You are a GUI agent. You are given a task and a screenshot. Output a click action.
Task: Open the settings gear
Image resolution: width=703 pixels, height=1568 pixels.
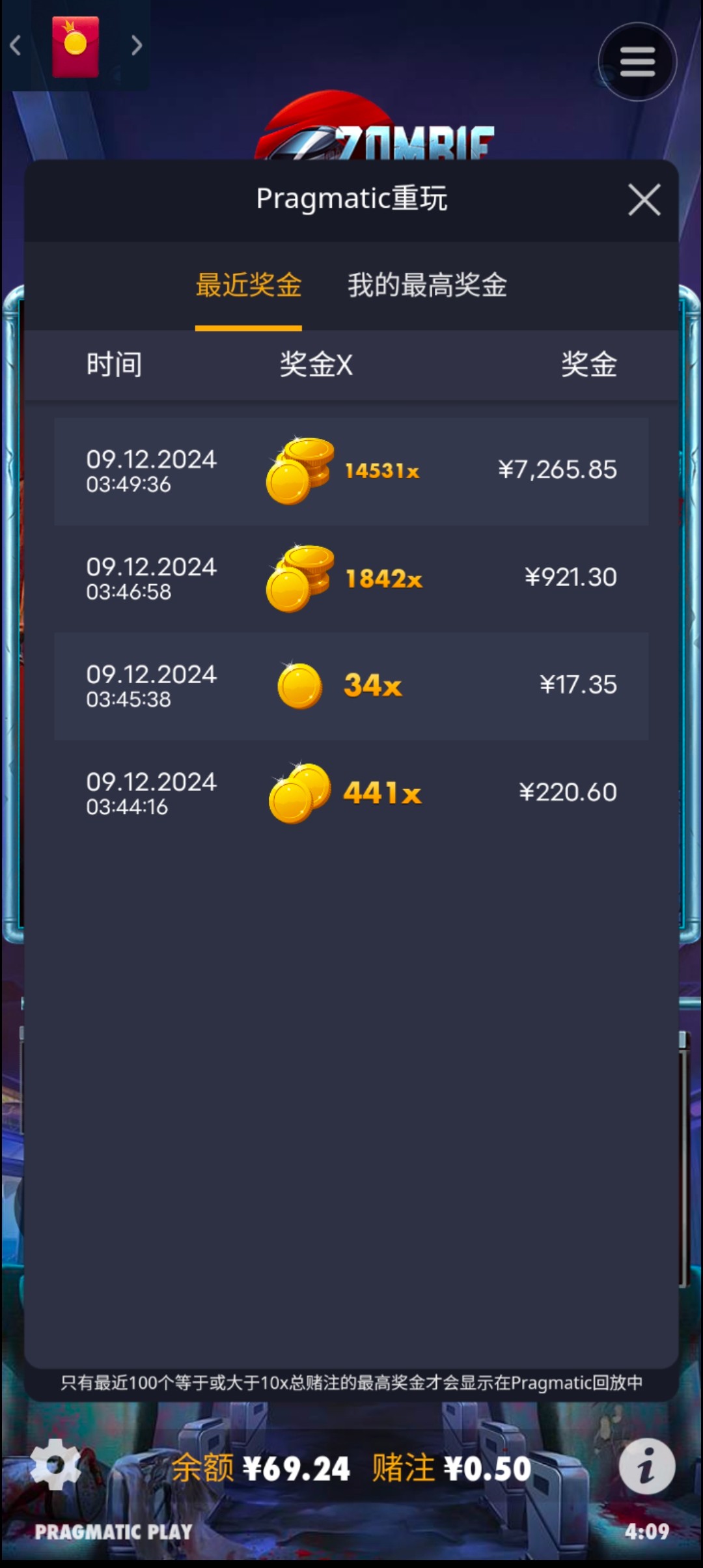tap(55, 1464)
